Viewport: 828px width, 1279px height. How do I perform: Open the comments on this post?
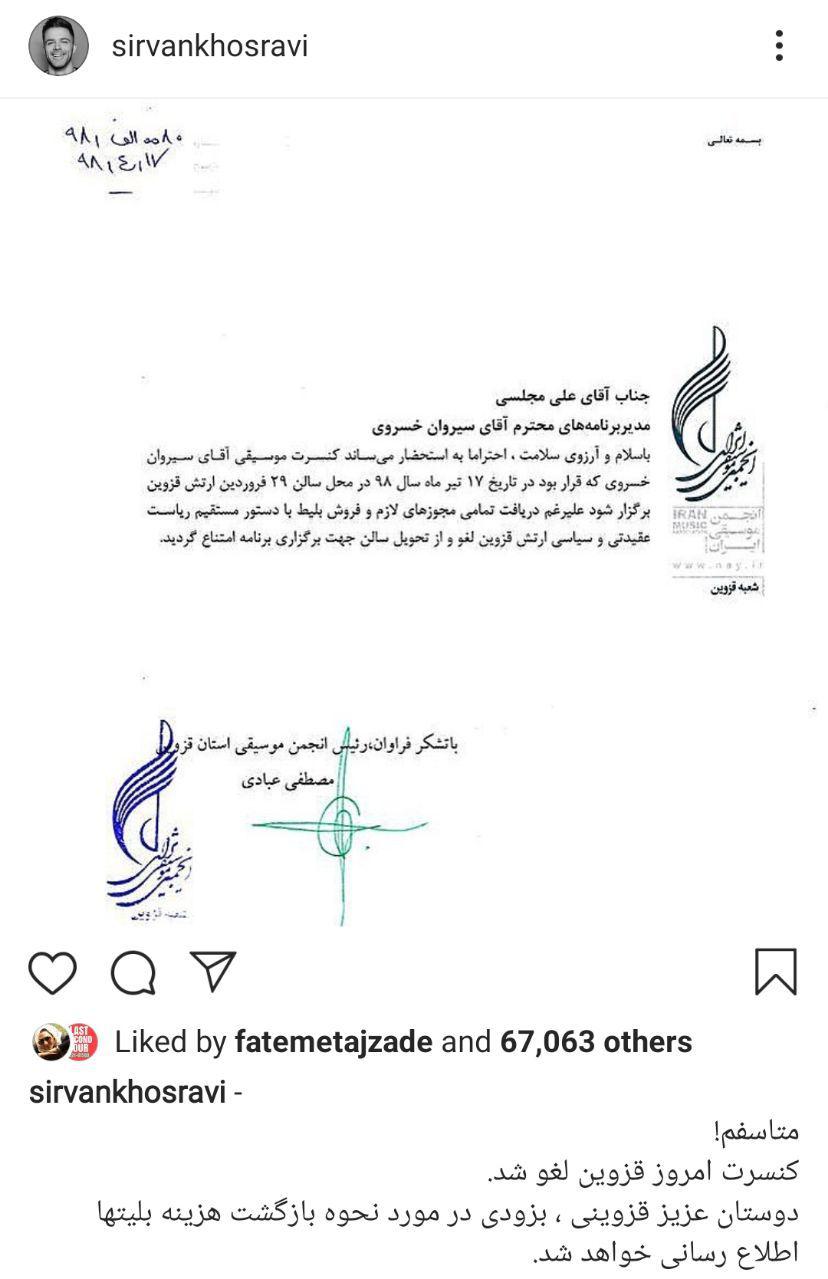tap(133, 972)
